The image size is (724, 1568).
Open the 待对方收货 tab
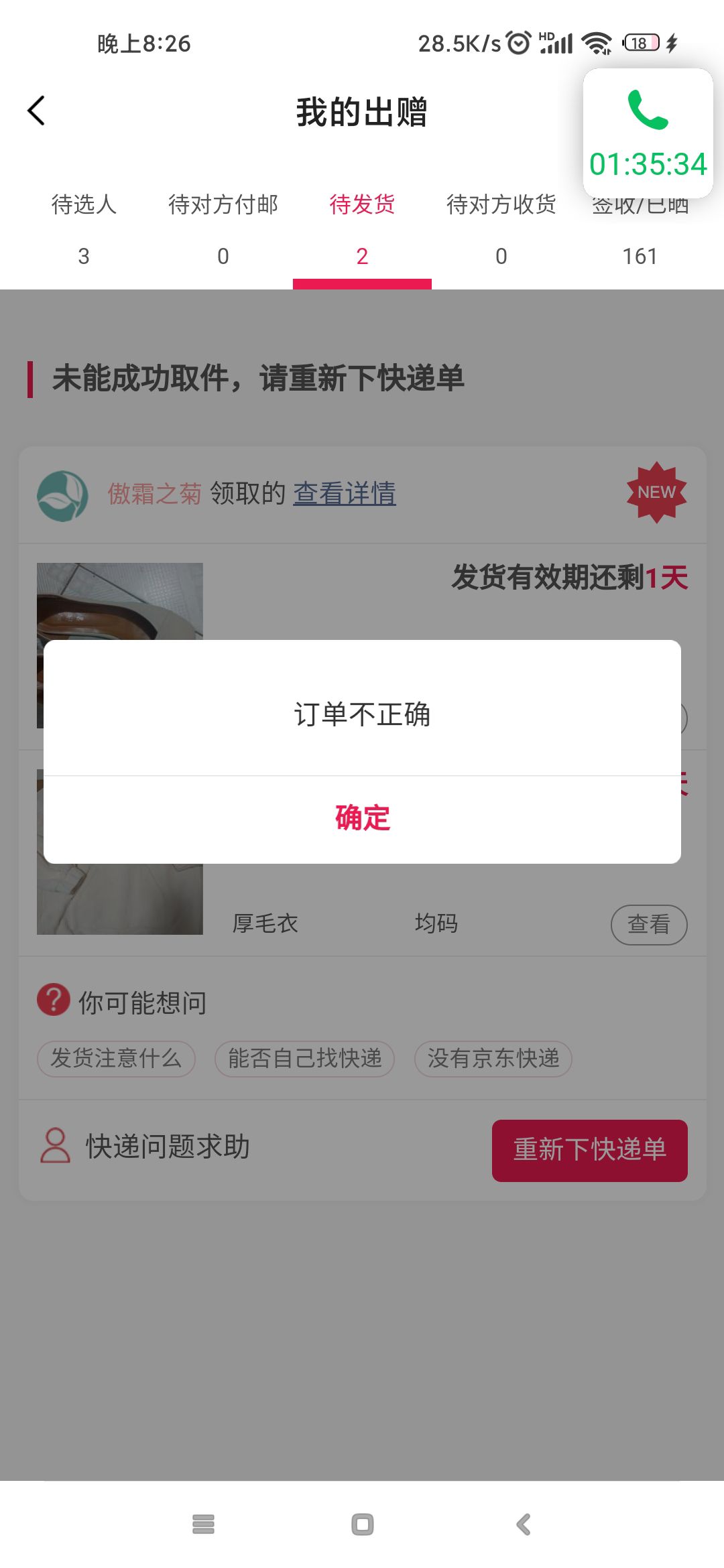coord(501,228)
